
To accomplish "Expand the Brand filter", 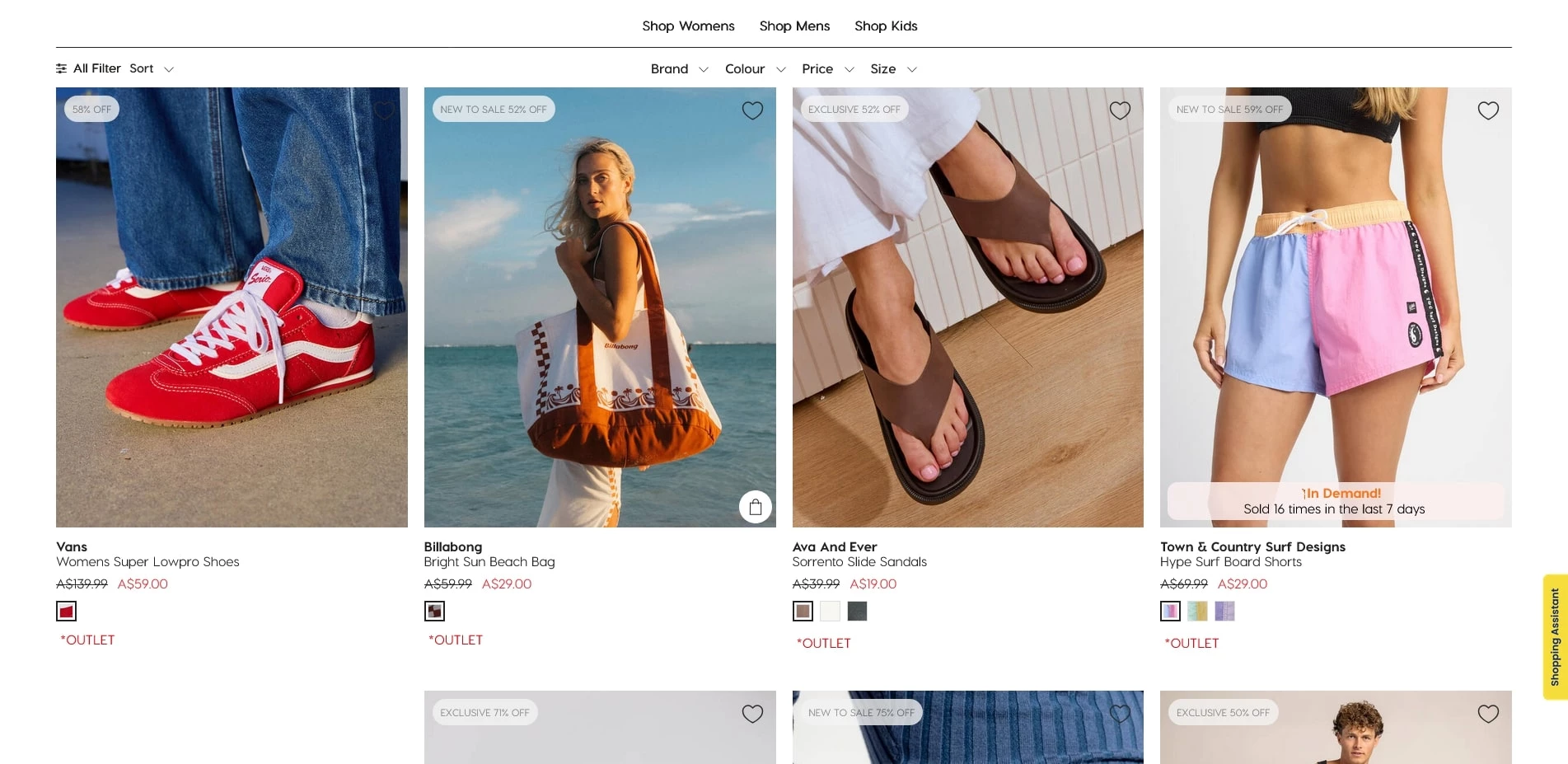I will [x=679, y=69].
